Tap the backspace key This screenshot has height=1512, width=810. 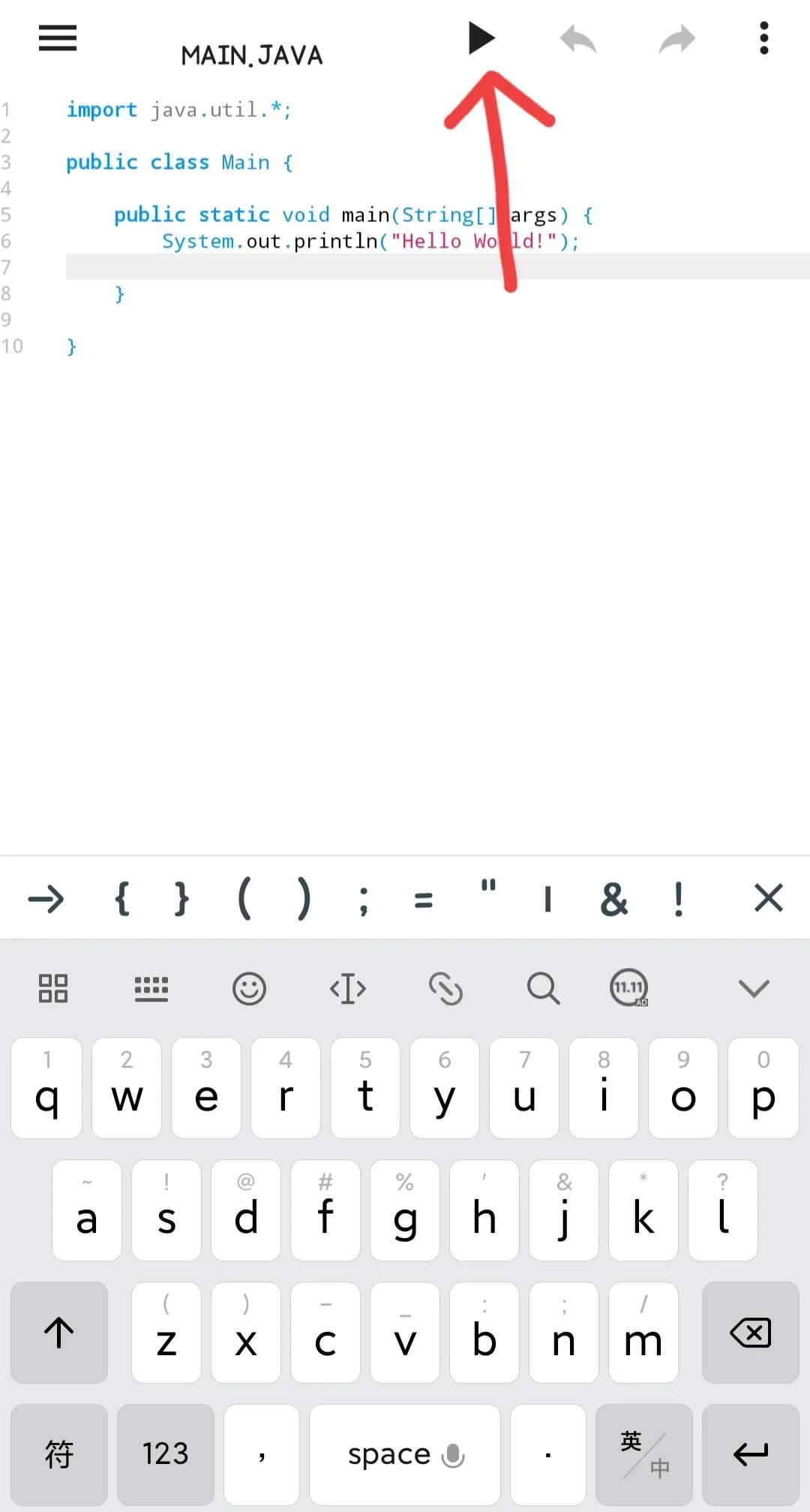click(x=750, y=1333)
